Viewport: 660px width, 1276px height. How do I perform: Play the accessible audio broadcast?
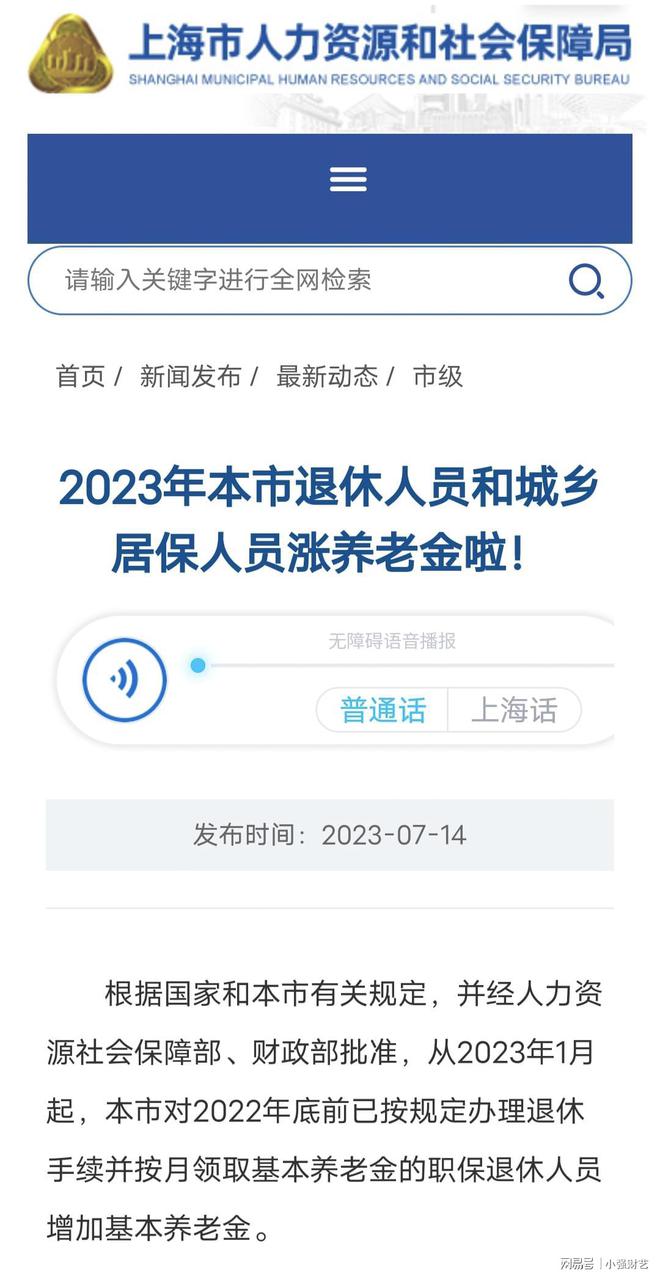pos(125,680)
